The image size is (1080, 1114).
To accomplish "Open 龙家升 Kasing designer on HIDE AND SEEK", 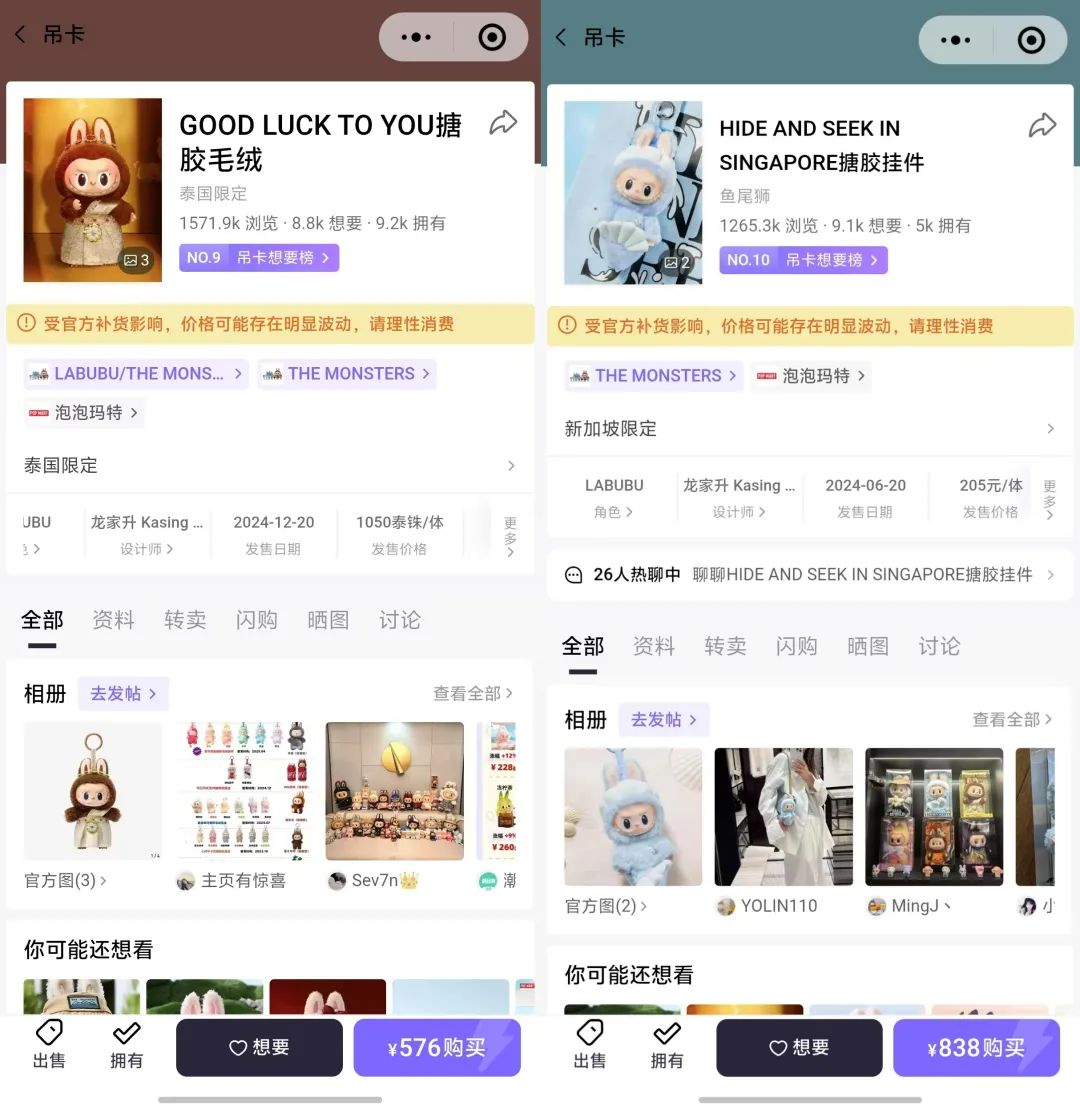I will [740, 496].
